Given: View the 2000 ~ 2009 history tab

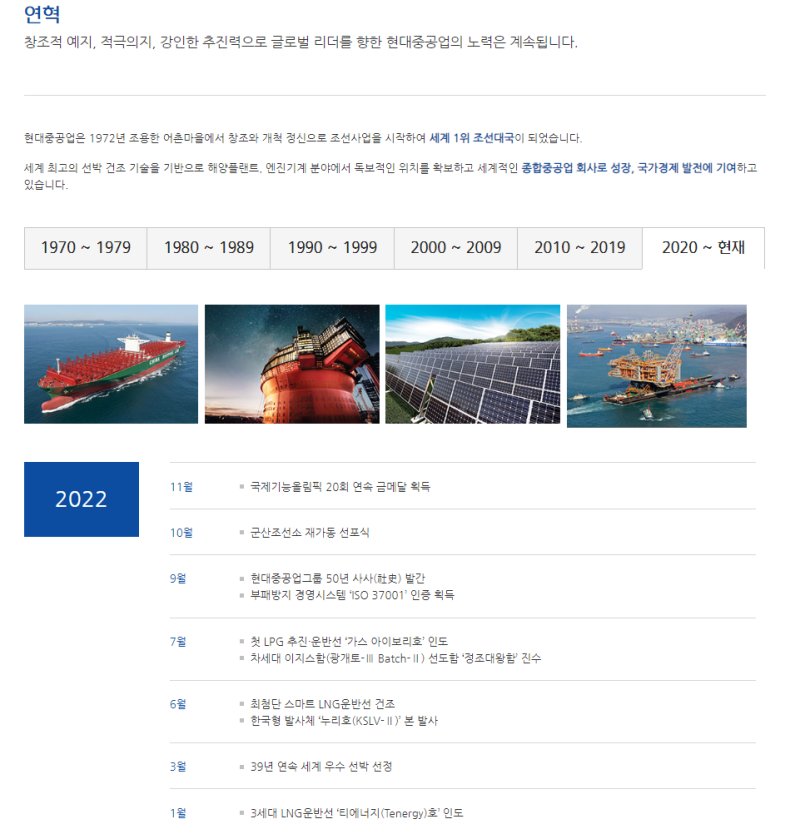Looking at the screenshot, I should (456, 248).
